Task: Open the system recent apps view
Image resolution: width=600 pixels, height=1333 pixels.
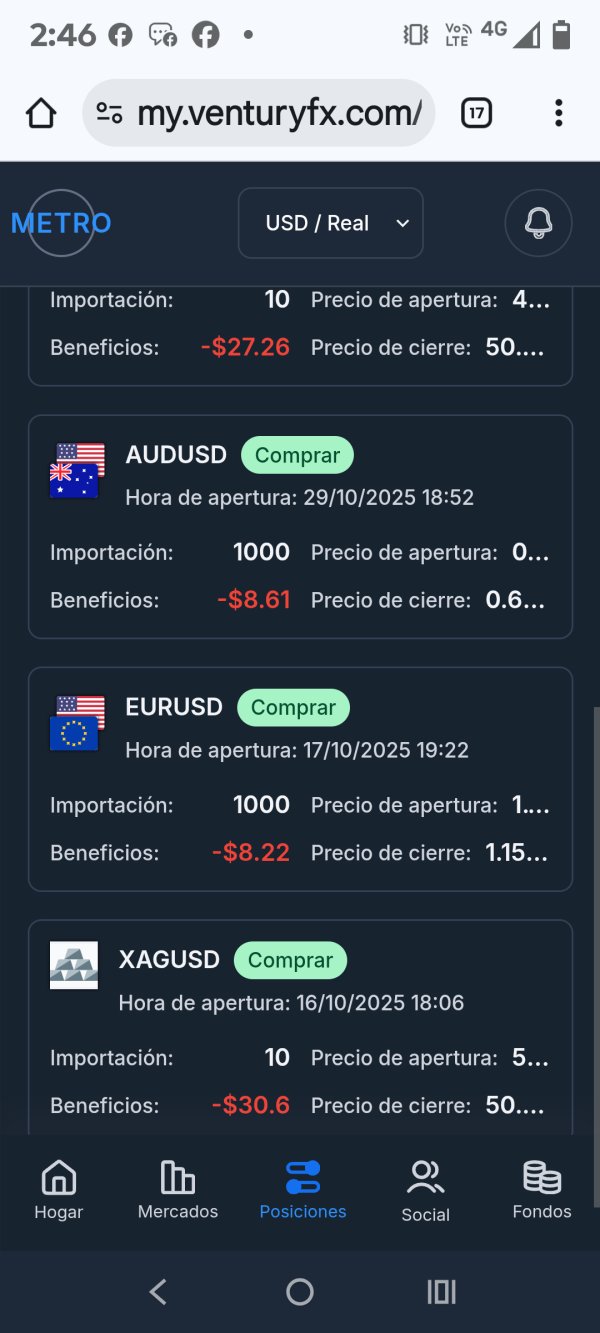Action: pyautogui.click(x=441, y=1292)
